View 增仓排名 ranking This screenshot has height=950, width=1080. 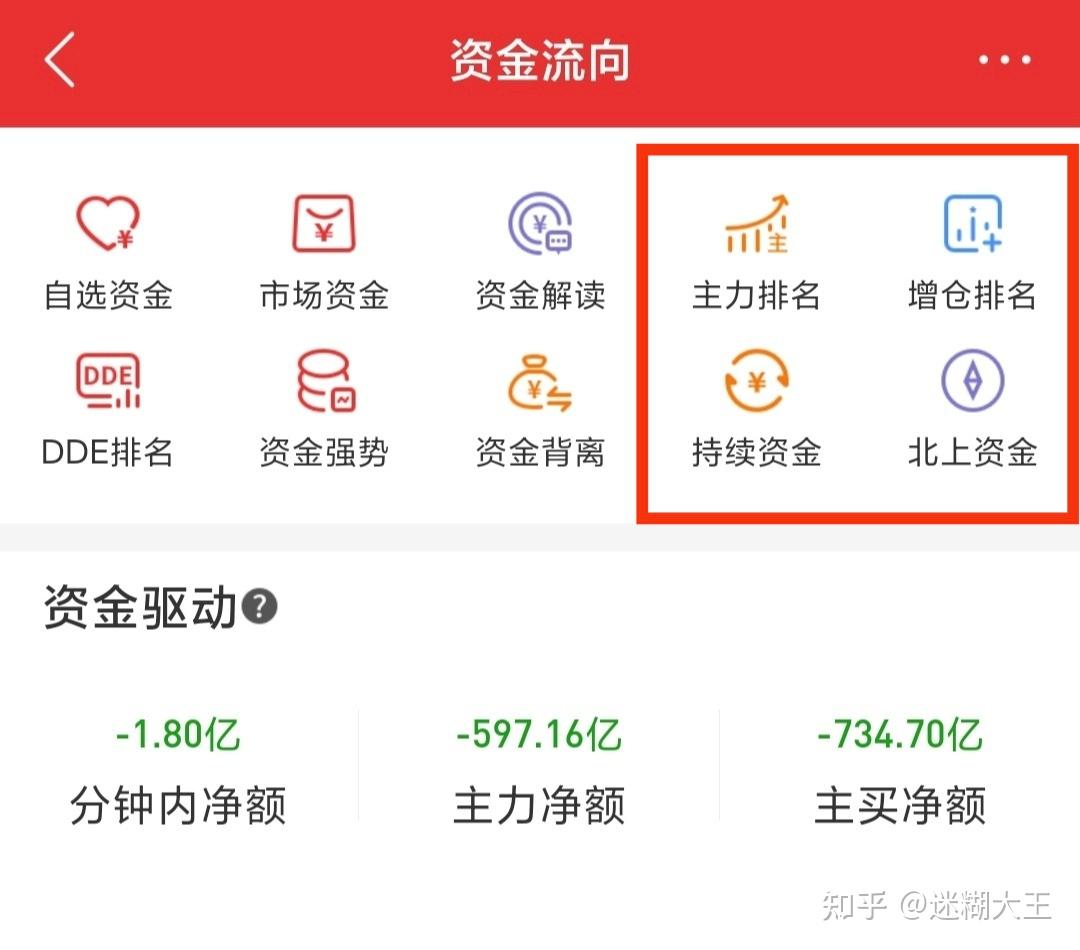972,252
